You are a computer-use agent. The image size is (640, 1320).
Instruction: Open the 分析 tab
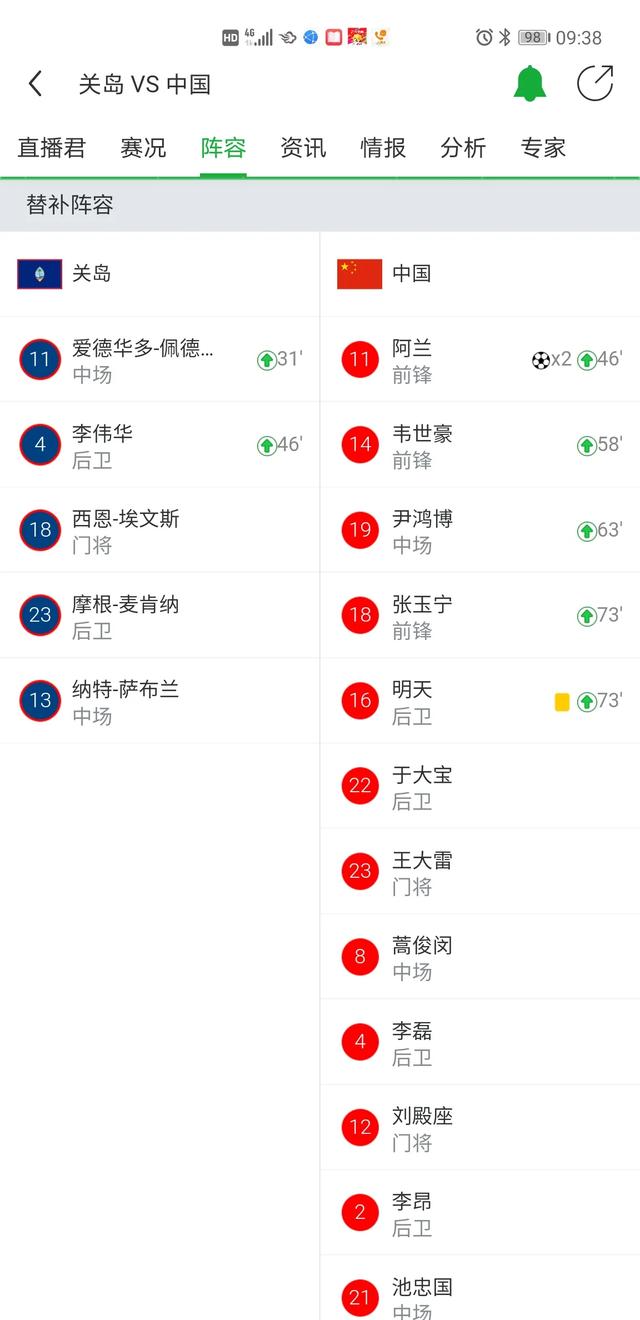[x=463, y=148]
